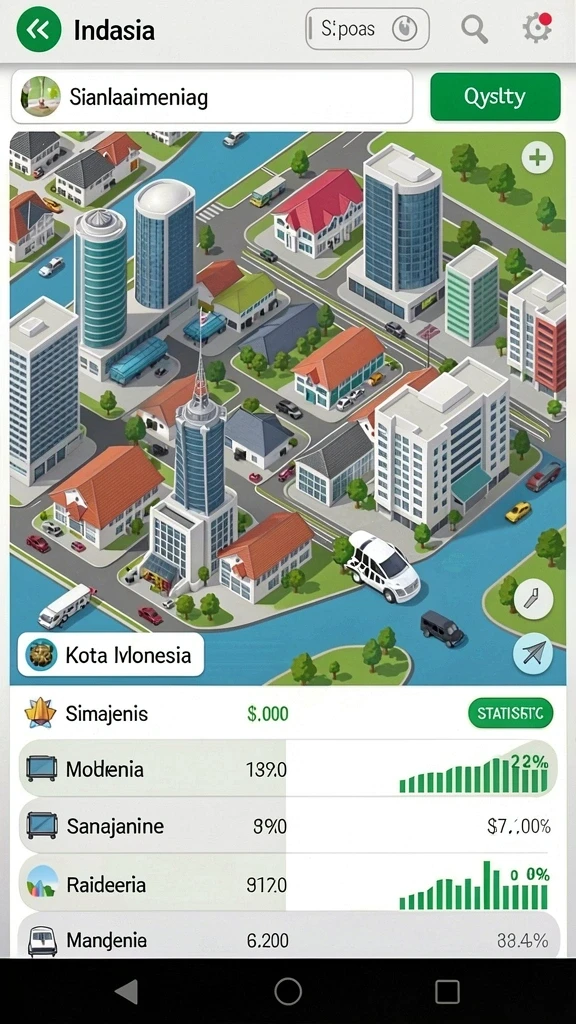Open the Sipoas button in the header
The width and height of the screenshot is (576, 1024).
click(367, 29)
